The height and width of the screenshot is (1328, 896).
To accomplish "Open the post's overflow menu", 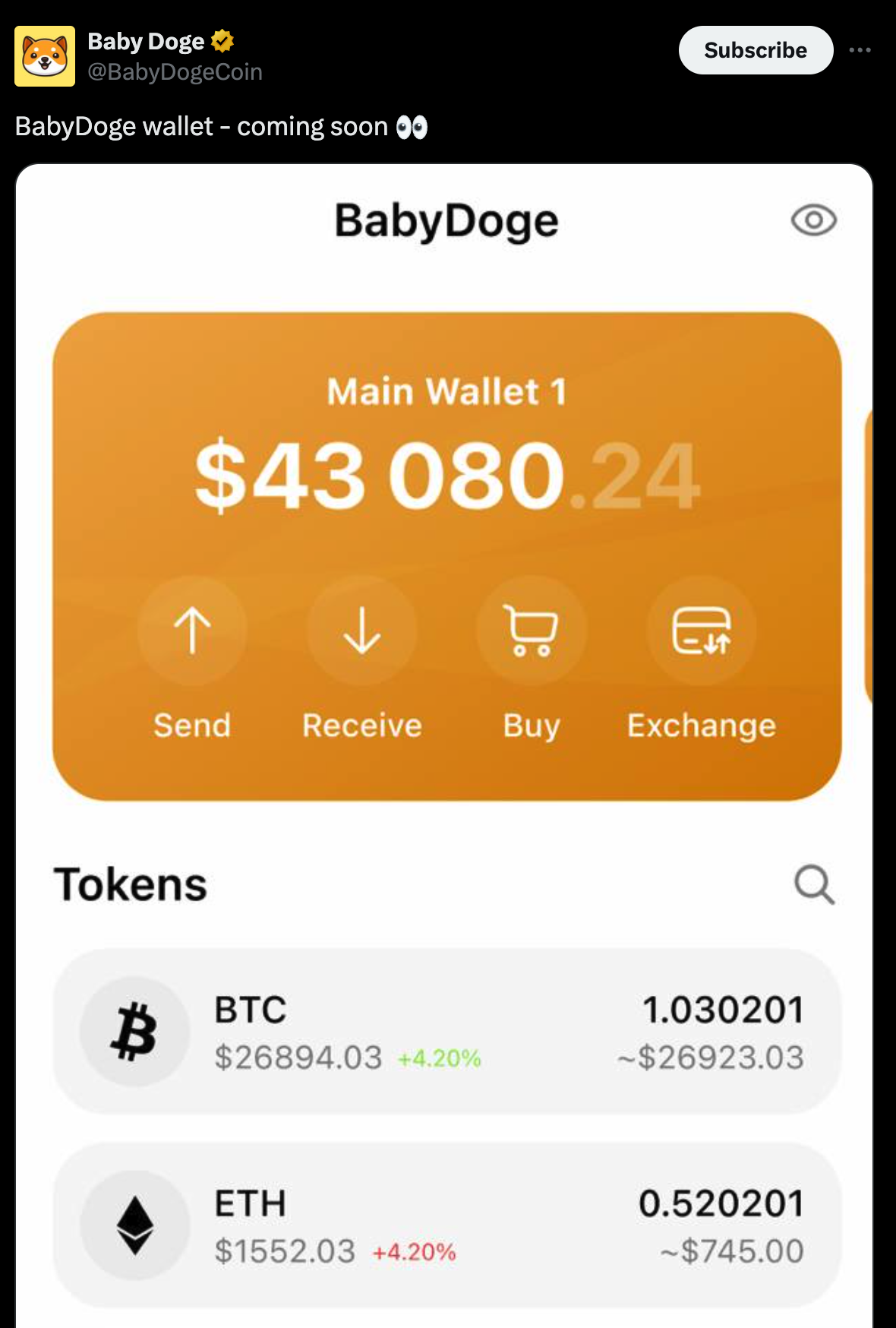I will coord(860,50).
